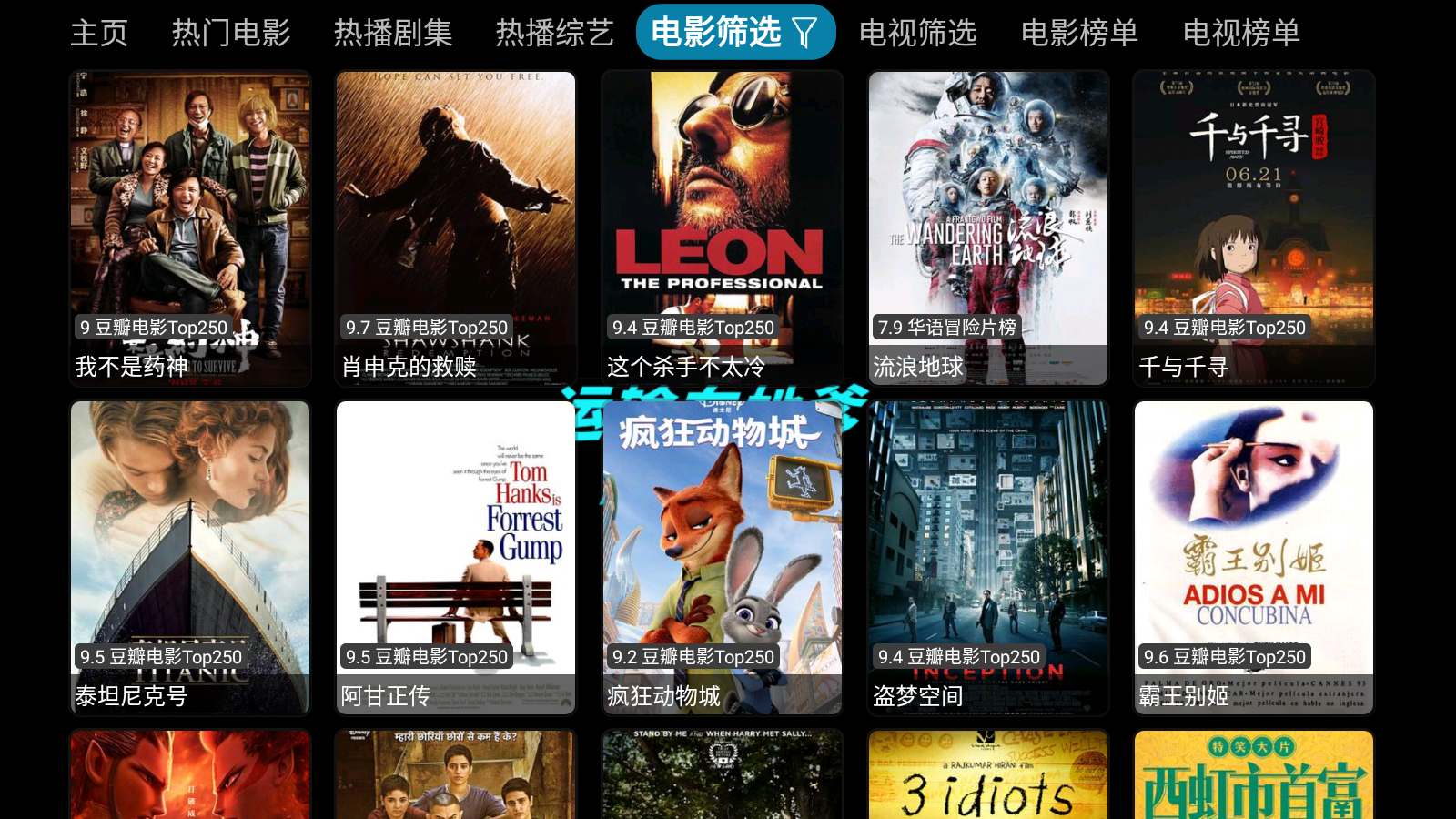
Task: Select the 疯狂动物城 movie
Action: click(x=722, y=557)
